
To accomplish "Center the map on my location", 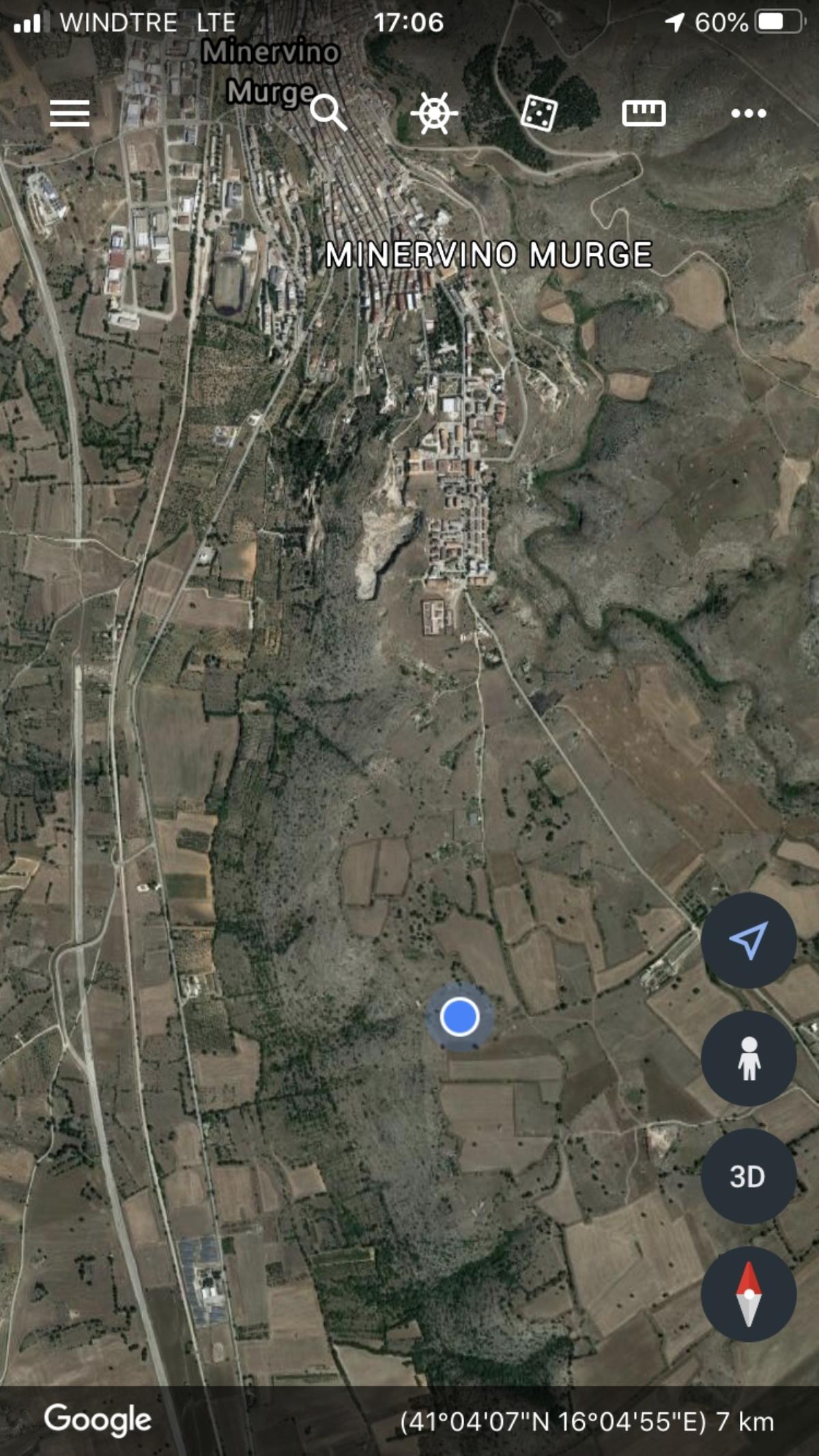I will (x=749, y=940).
